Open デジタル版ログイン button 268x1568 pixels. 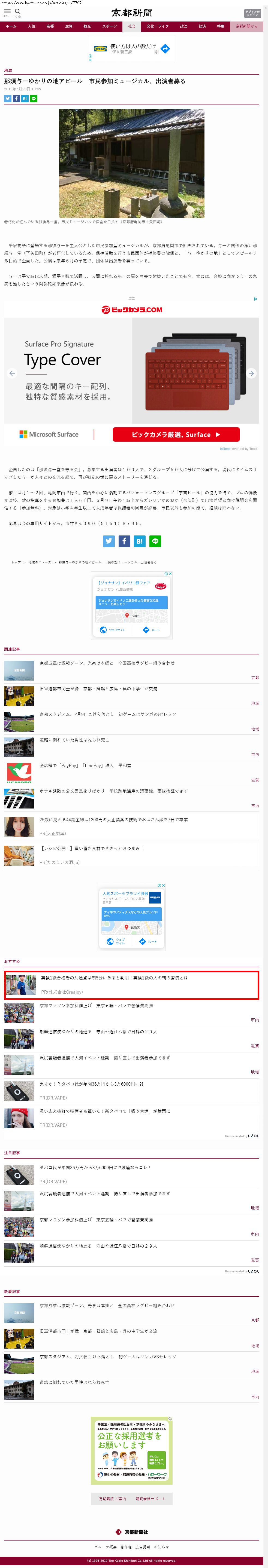tap(252, 13)
